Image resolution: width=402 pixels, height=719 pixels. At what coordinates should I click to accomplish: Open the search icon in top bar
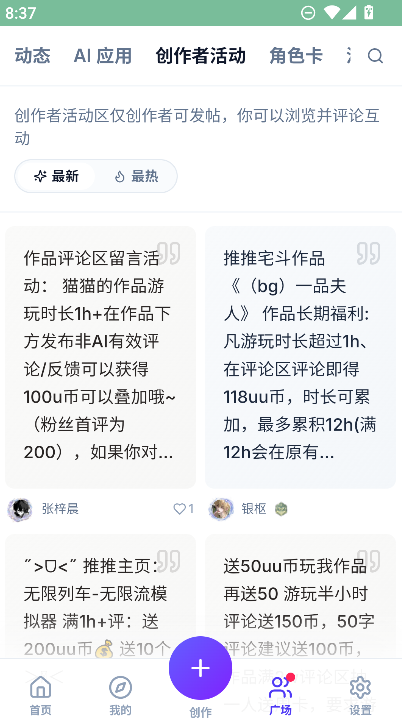pos(375,56)
